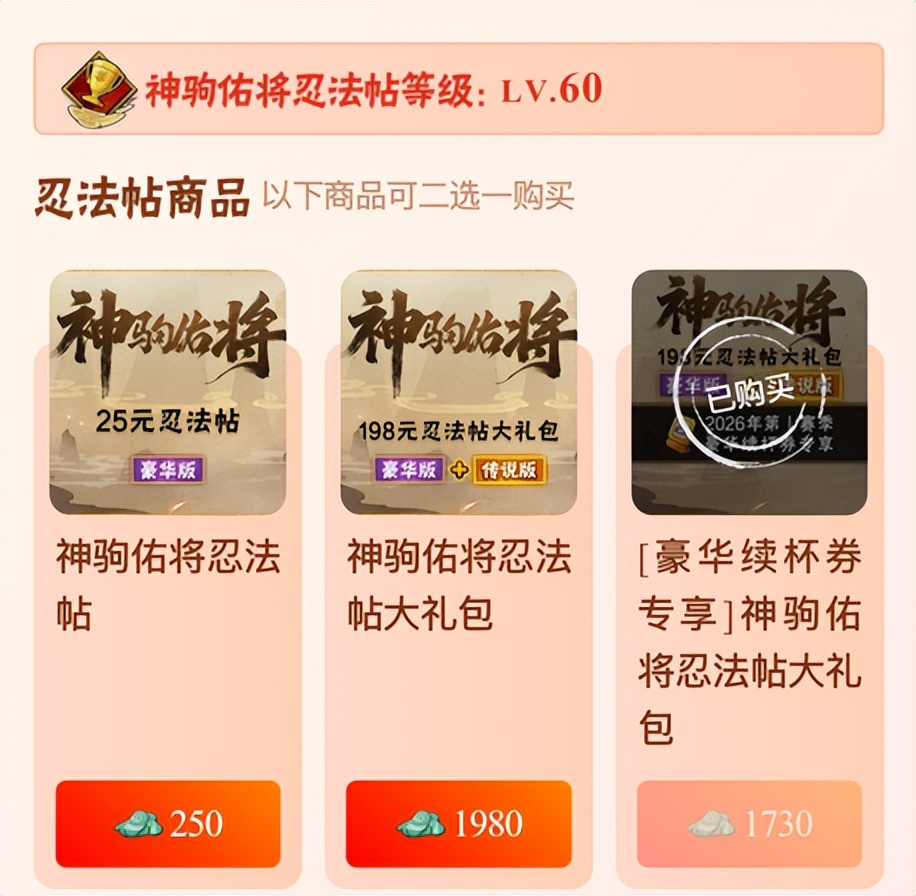Purchase the 忍法帖大礼包 for 1980
Viewport: 916px width, 896px height.
(x=459, y=824)
